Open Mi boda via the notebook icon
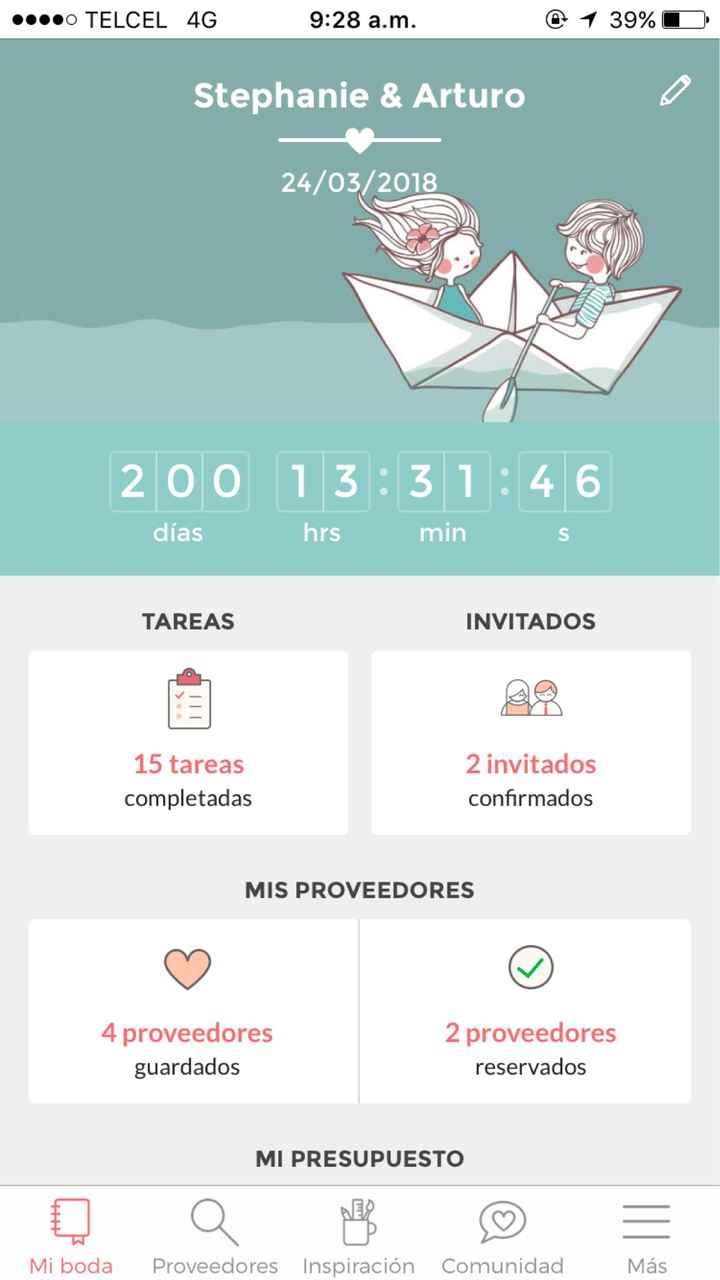720x1280 pixels. coord(69,1219)
